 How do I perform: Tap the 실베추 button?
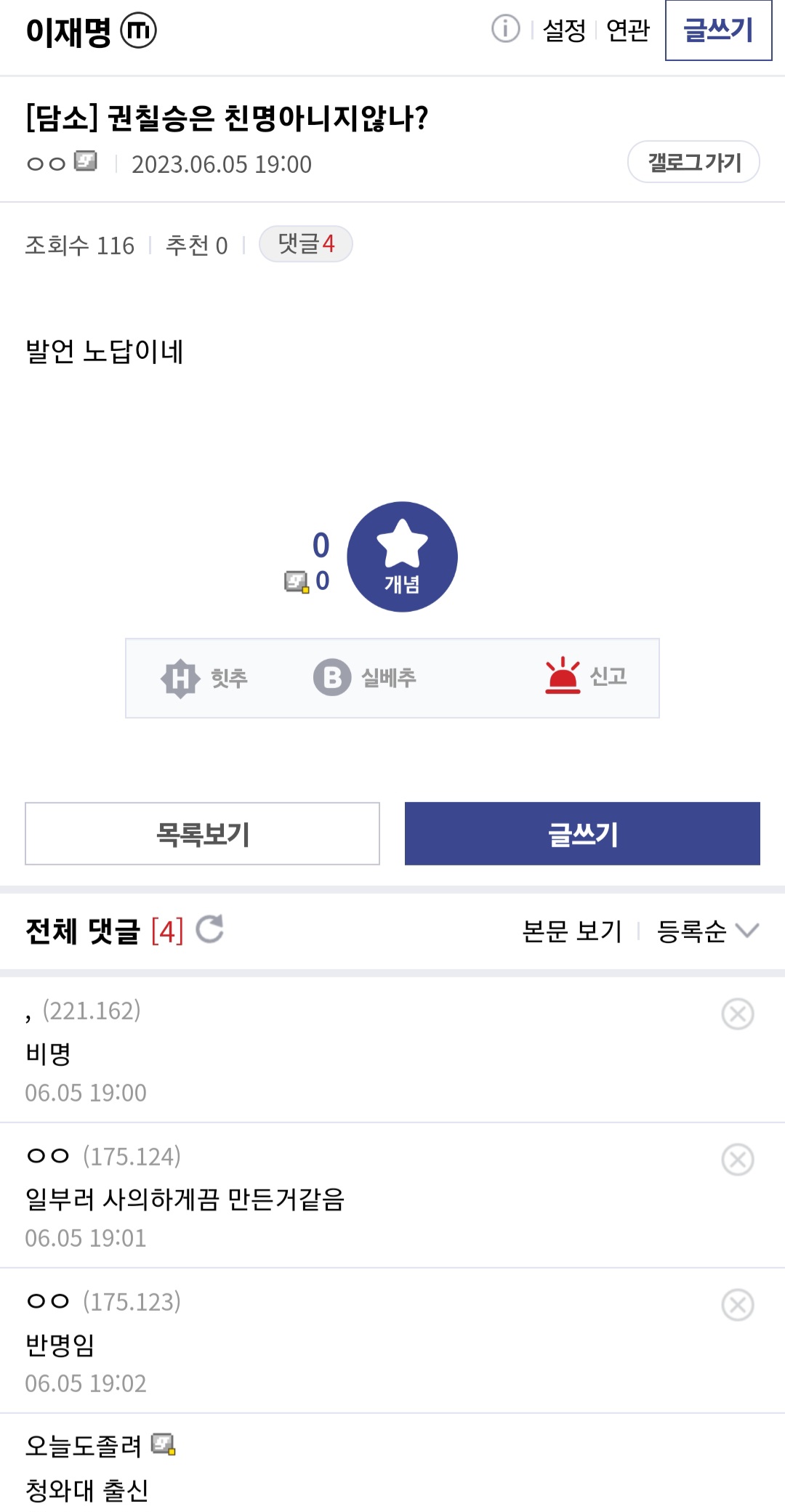click(x=365, y=677)
